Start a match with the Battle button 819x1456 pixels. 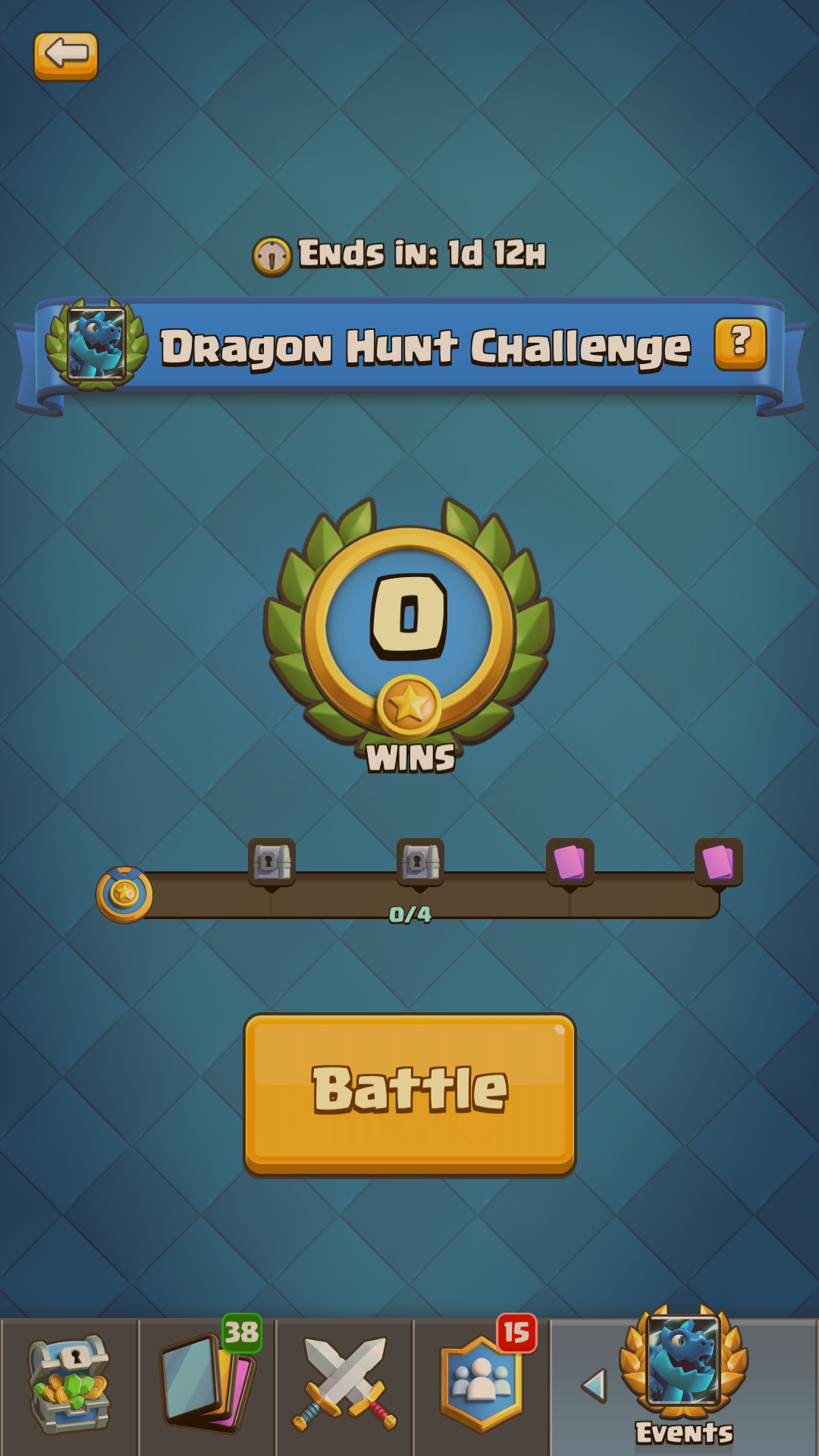pyautogui.click(x=409, y=1094)
